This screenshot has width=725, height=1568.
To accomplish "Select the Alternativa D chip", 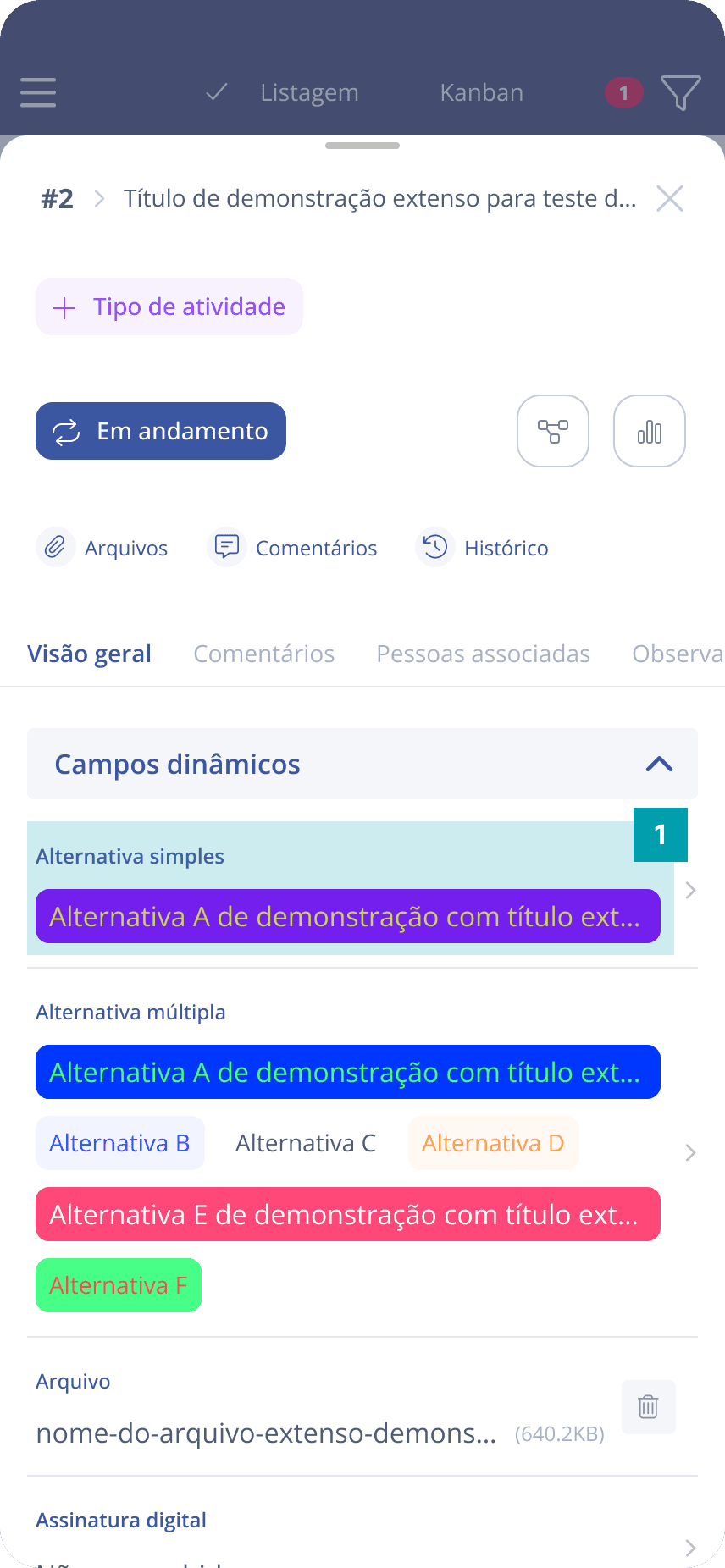I will [493, 1142].
